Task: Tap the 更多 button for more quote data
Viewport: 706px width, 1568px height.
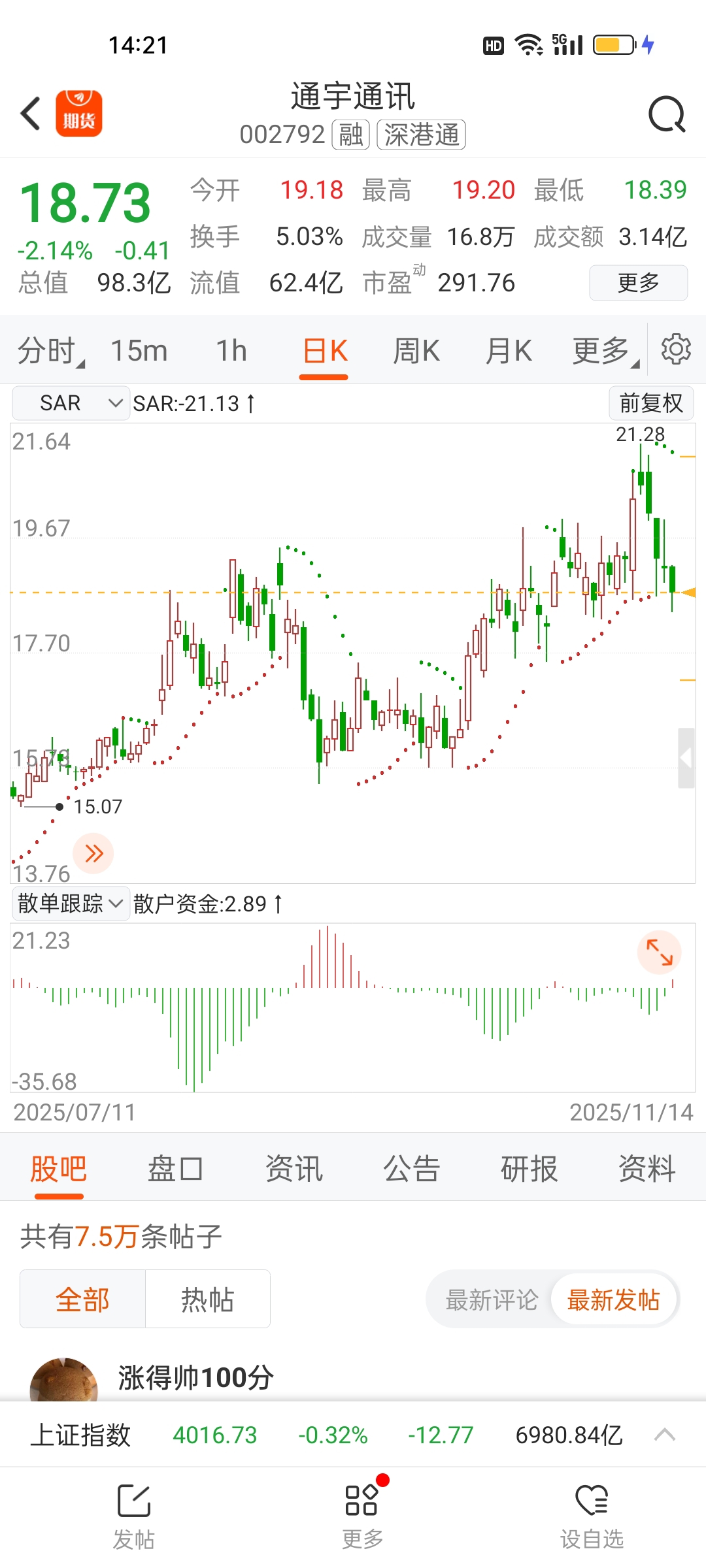Action: point(638,283)
